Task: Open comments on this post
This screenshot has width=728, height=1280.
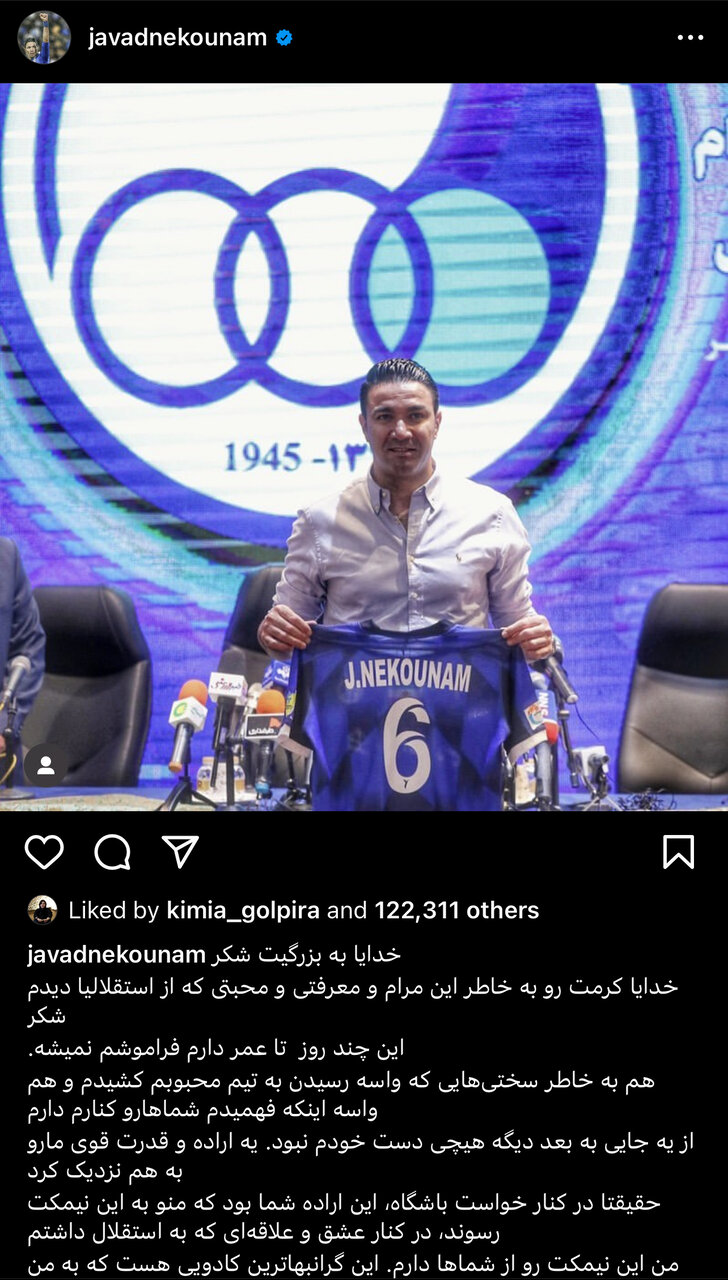Action: [112, 852]
